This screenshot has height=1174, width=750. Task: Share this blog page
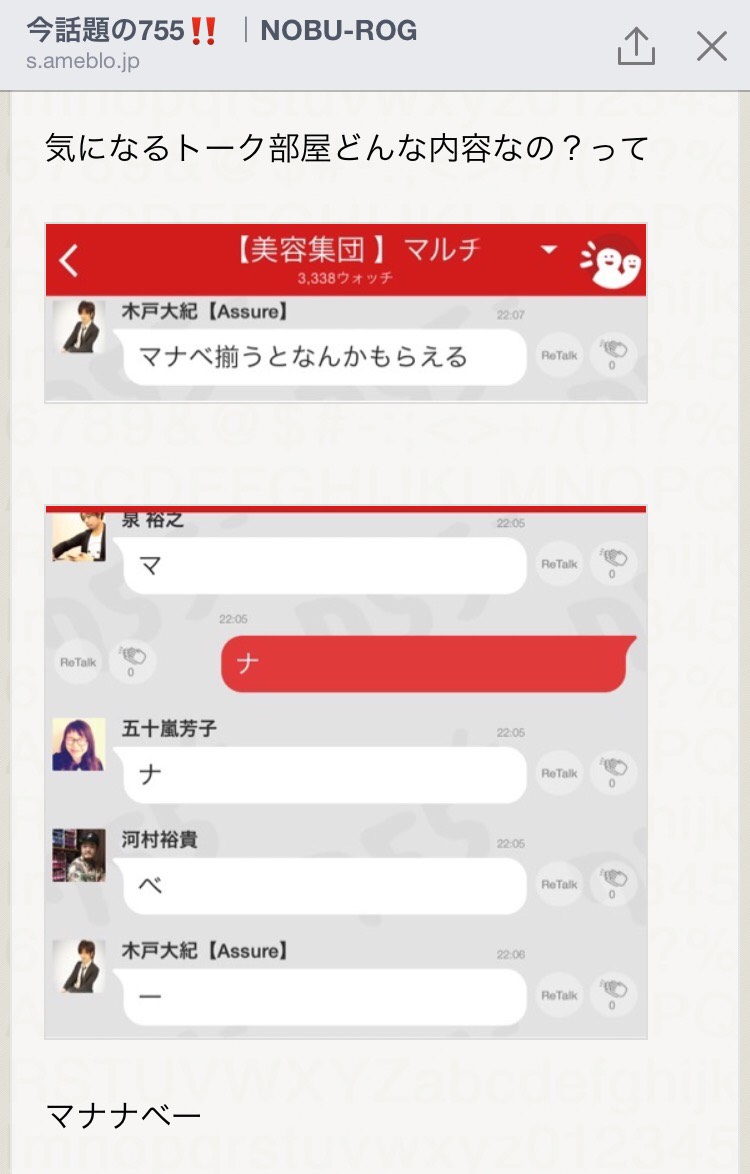pyautogui.click(x=636, y=46)
